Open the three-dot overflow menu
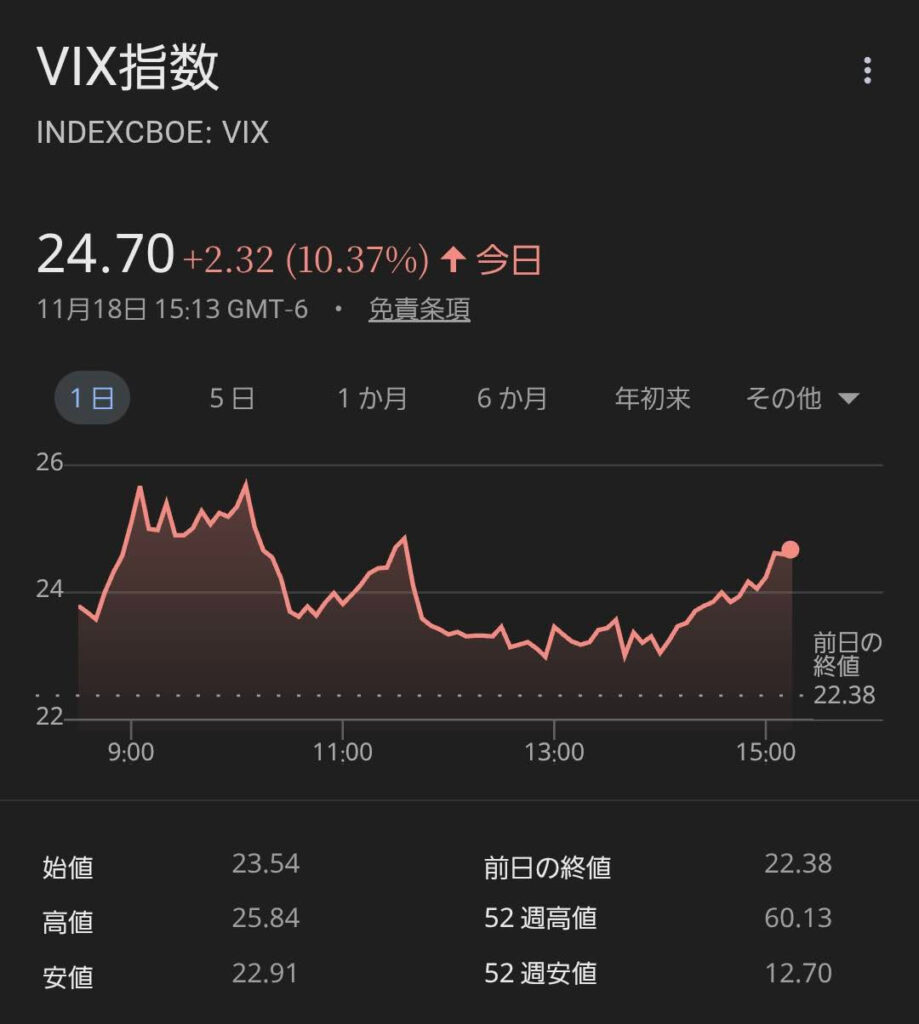Image resolution: width=919 pixels, height=1024 pixels. pyautogui.click(x=867, y=71)
